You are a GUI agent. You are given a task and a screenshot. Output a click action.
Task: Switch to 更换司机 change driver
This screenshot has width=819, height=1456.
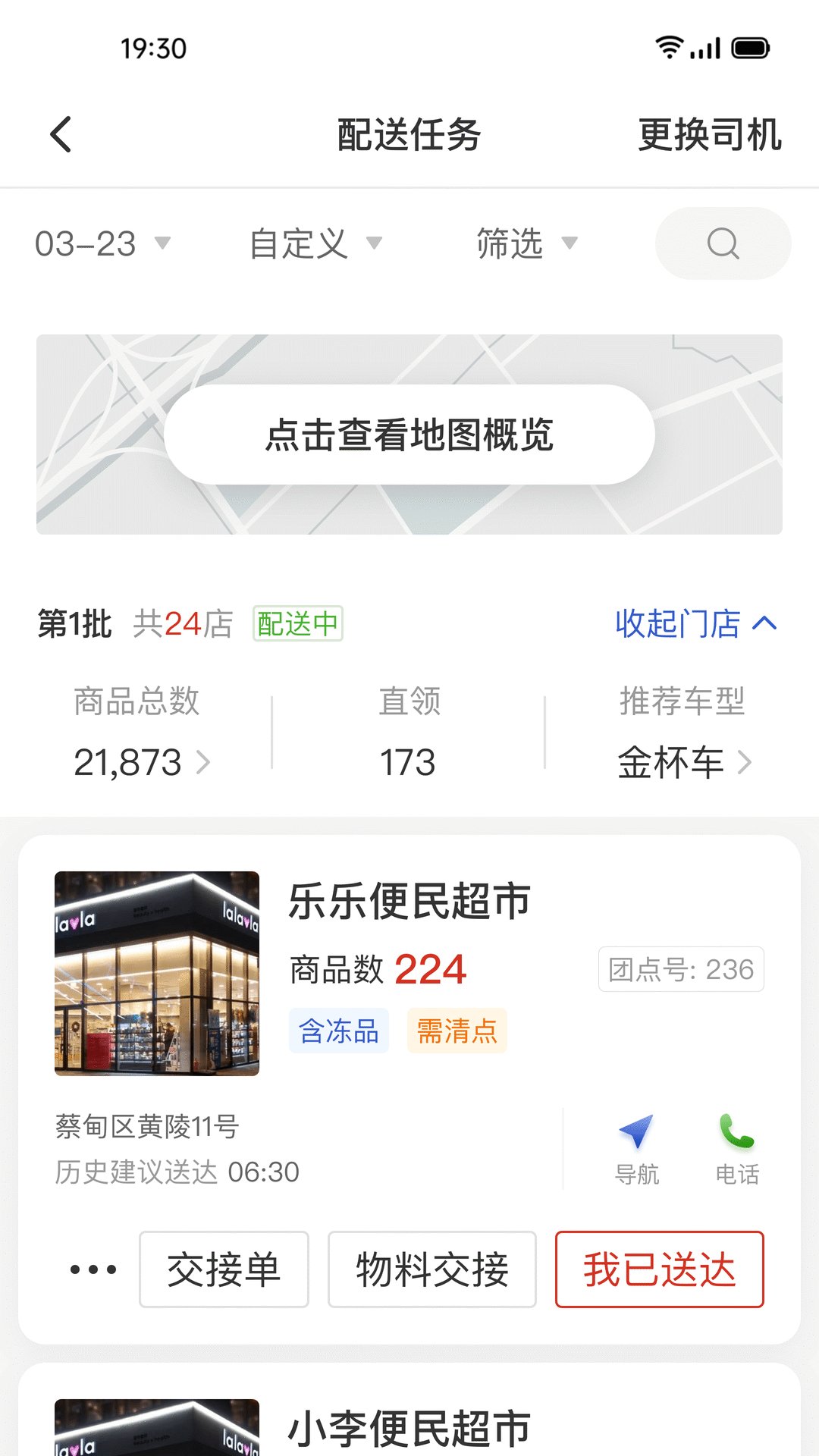710,134
